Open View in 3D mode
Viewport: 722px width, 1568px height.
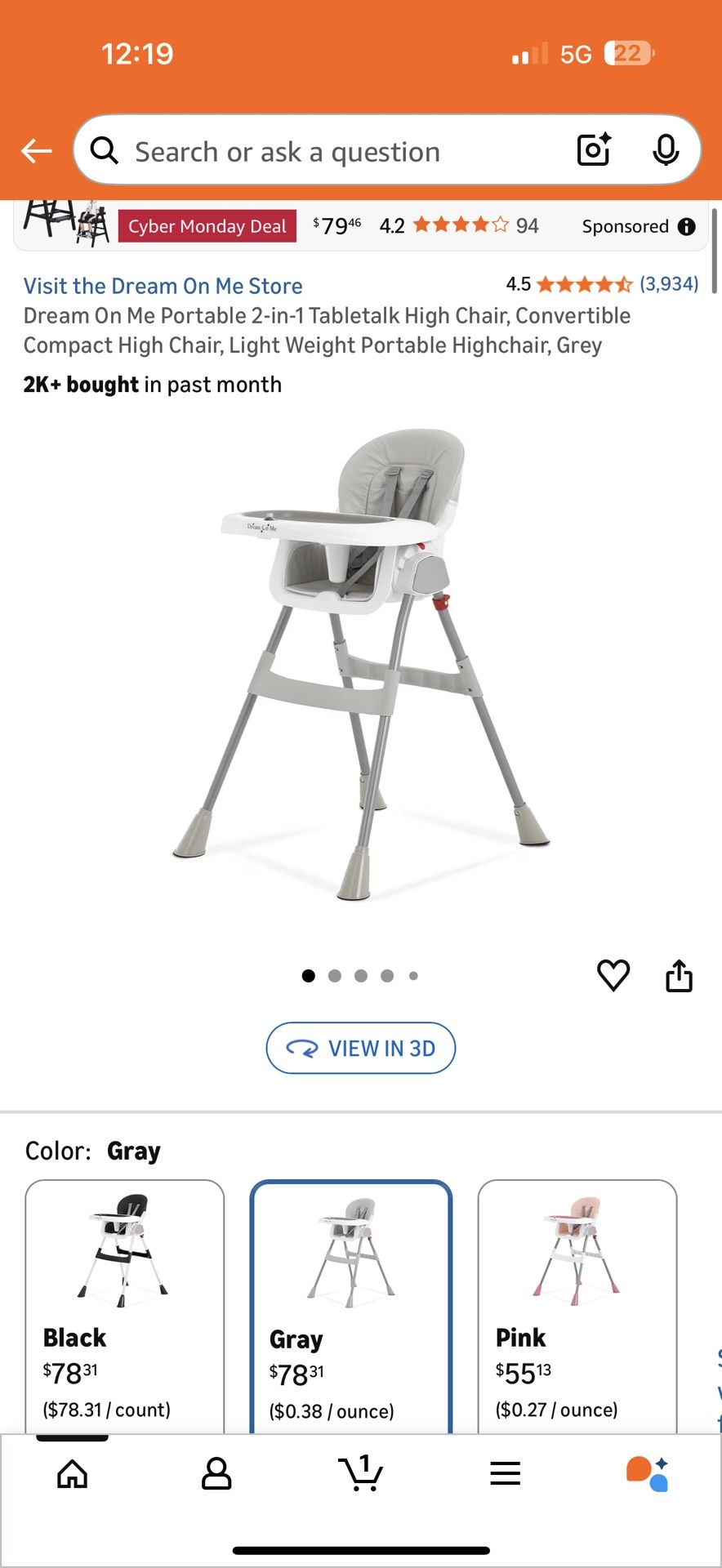click(x=360, y=1048)
